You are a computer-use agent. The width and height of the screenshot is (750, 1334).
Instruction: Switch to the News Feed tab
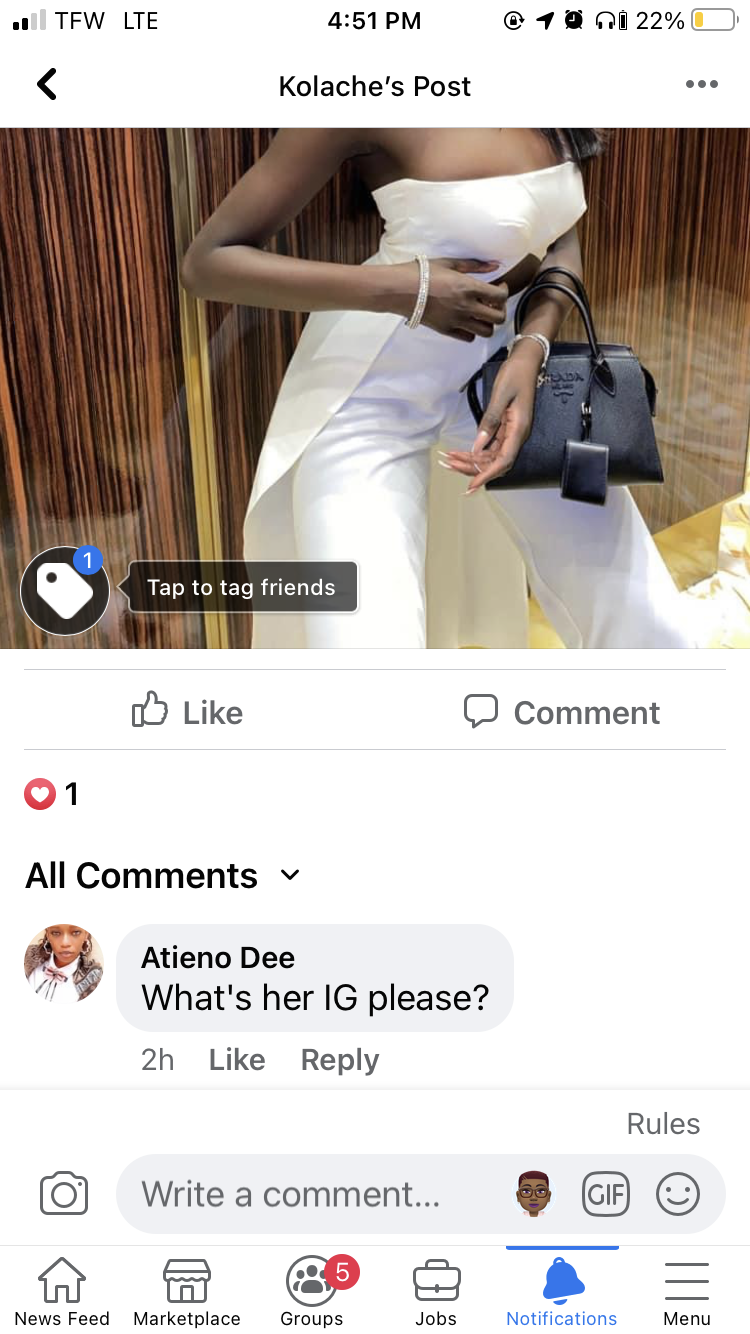coord(62,1291)
